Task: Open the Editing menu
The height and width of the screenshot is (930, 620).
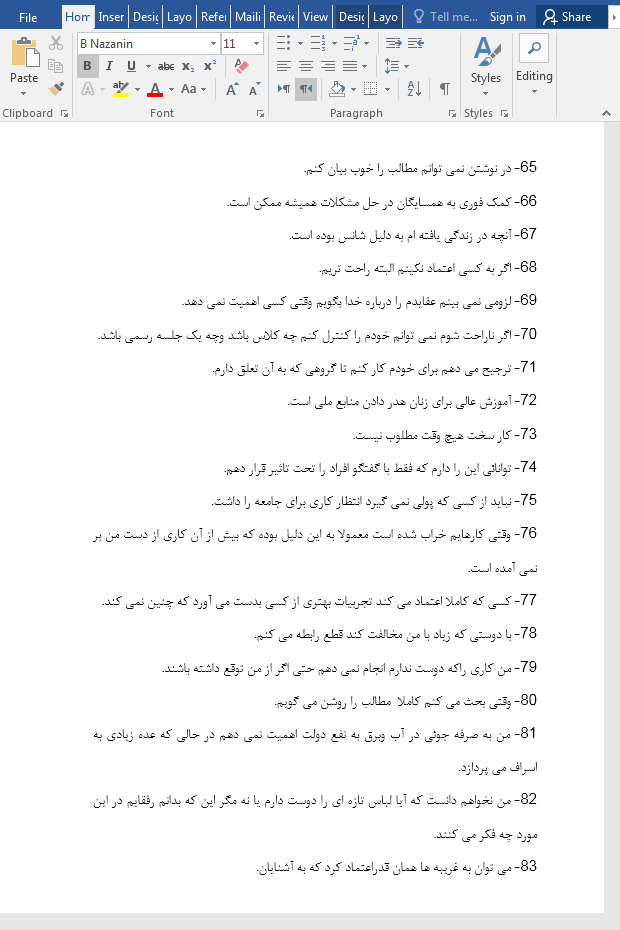Action: click(x=534, y=65)
